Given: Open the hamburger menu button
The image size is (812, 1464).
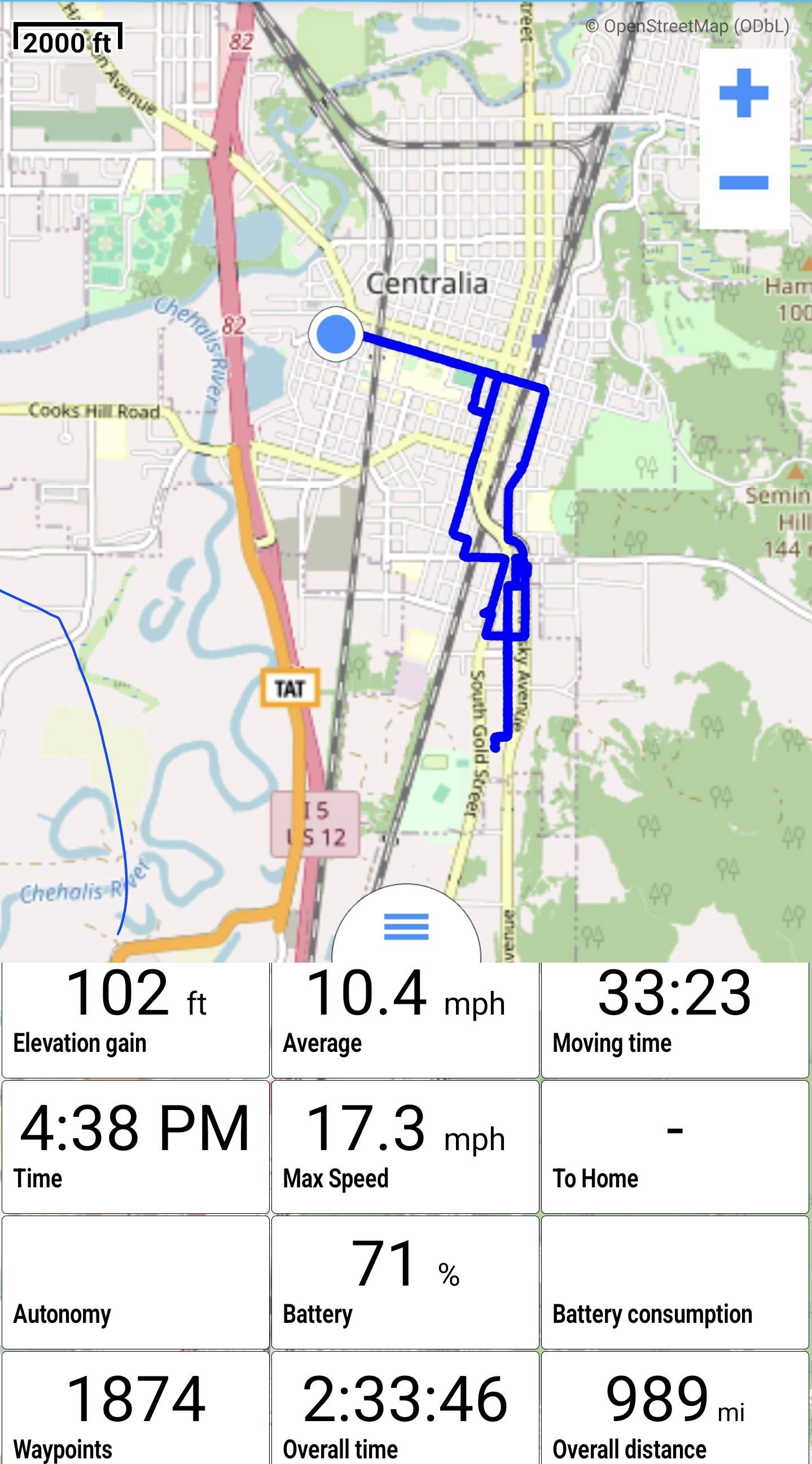Looking at the screenshot, I should pyautogui.click(x=407, y=927).
